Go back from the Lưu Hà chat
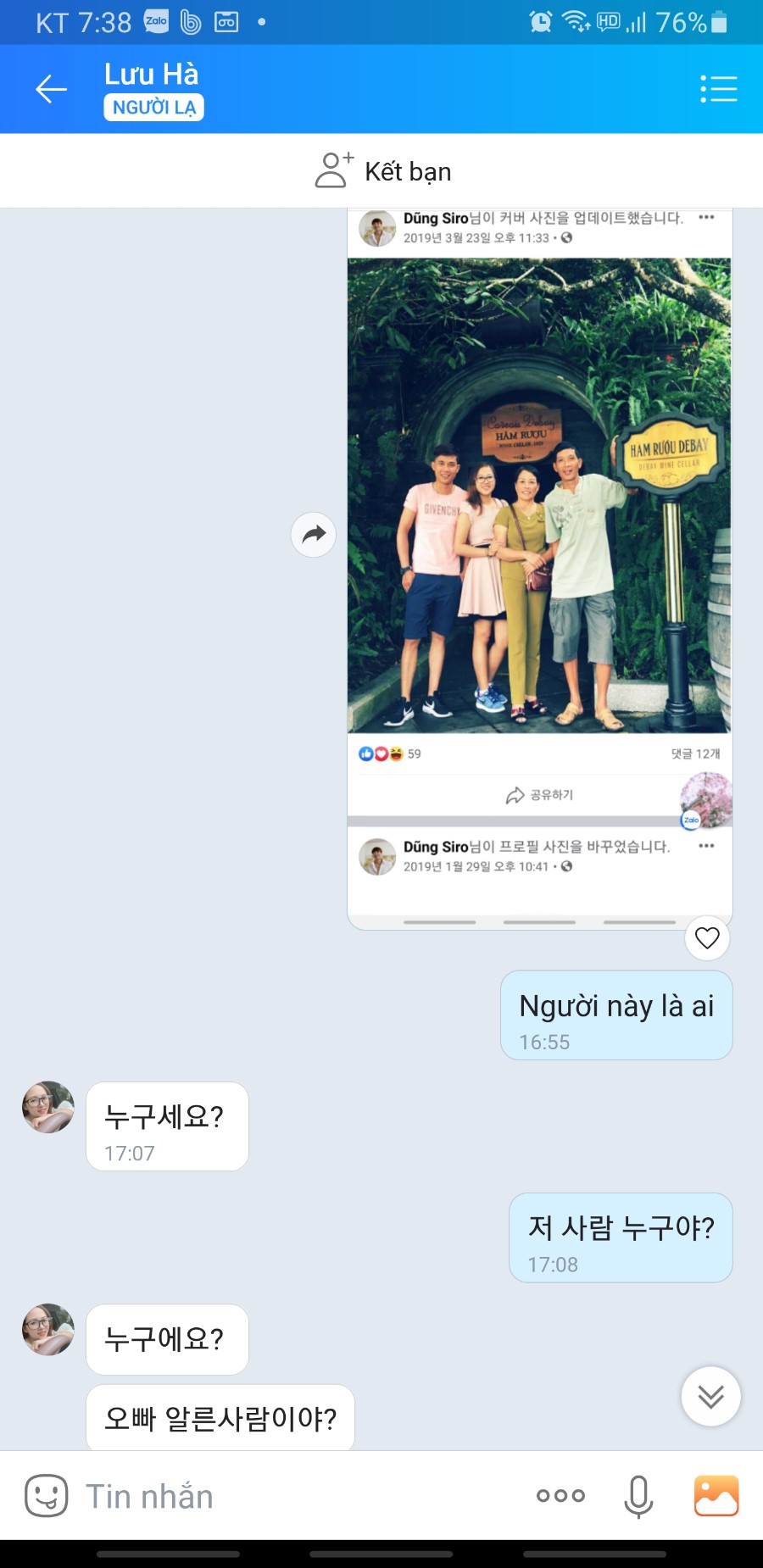This screenshot has width=763, height=1568. pos(51,89)
